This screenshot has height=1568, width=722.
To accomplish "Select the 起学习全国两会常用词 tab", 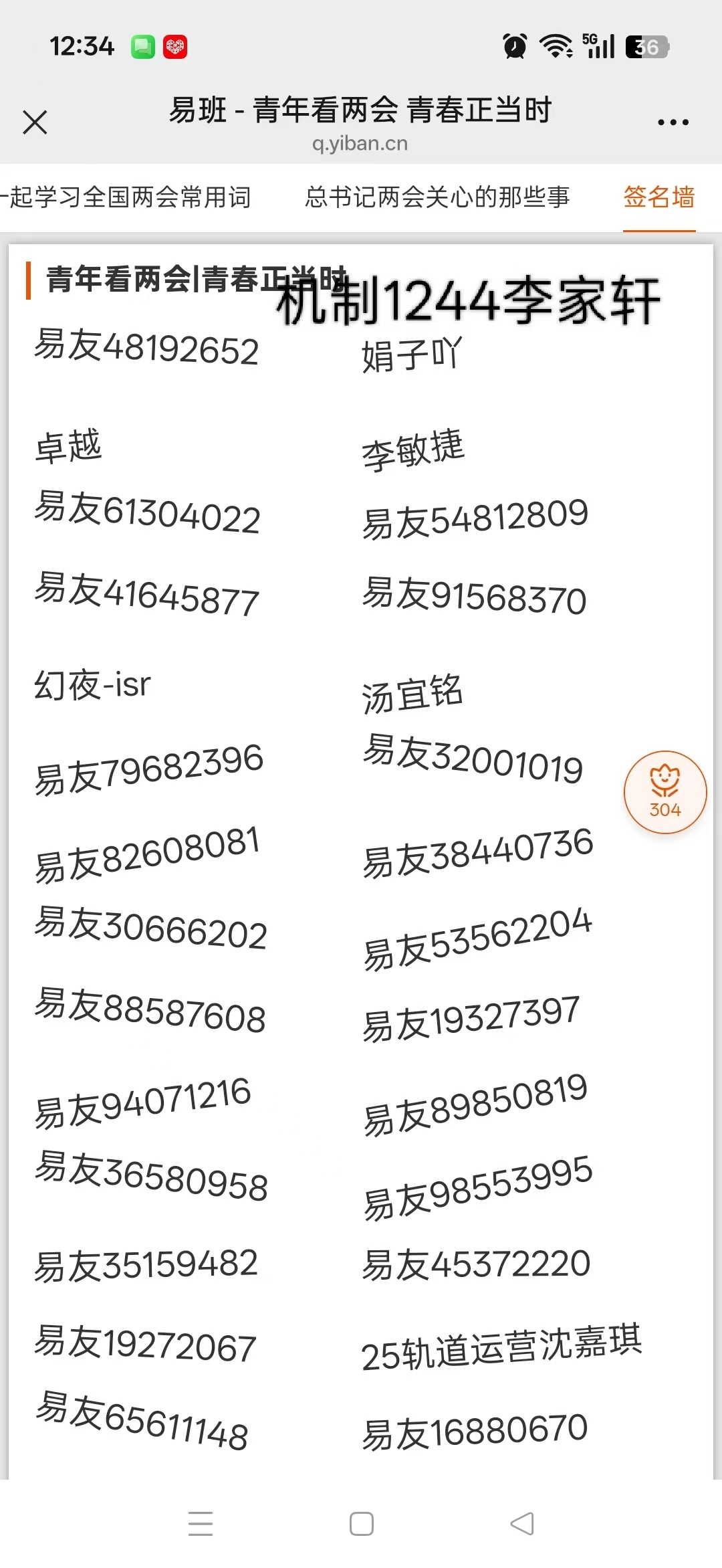I will (x=126, y=197).
